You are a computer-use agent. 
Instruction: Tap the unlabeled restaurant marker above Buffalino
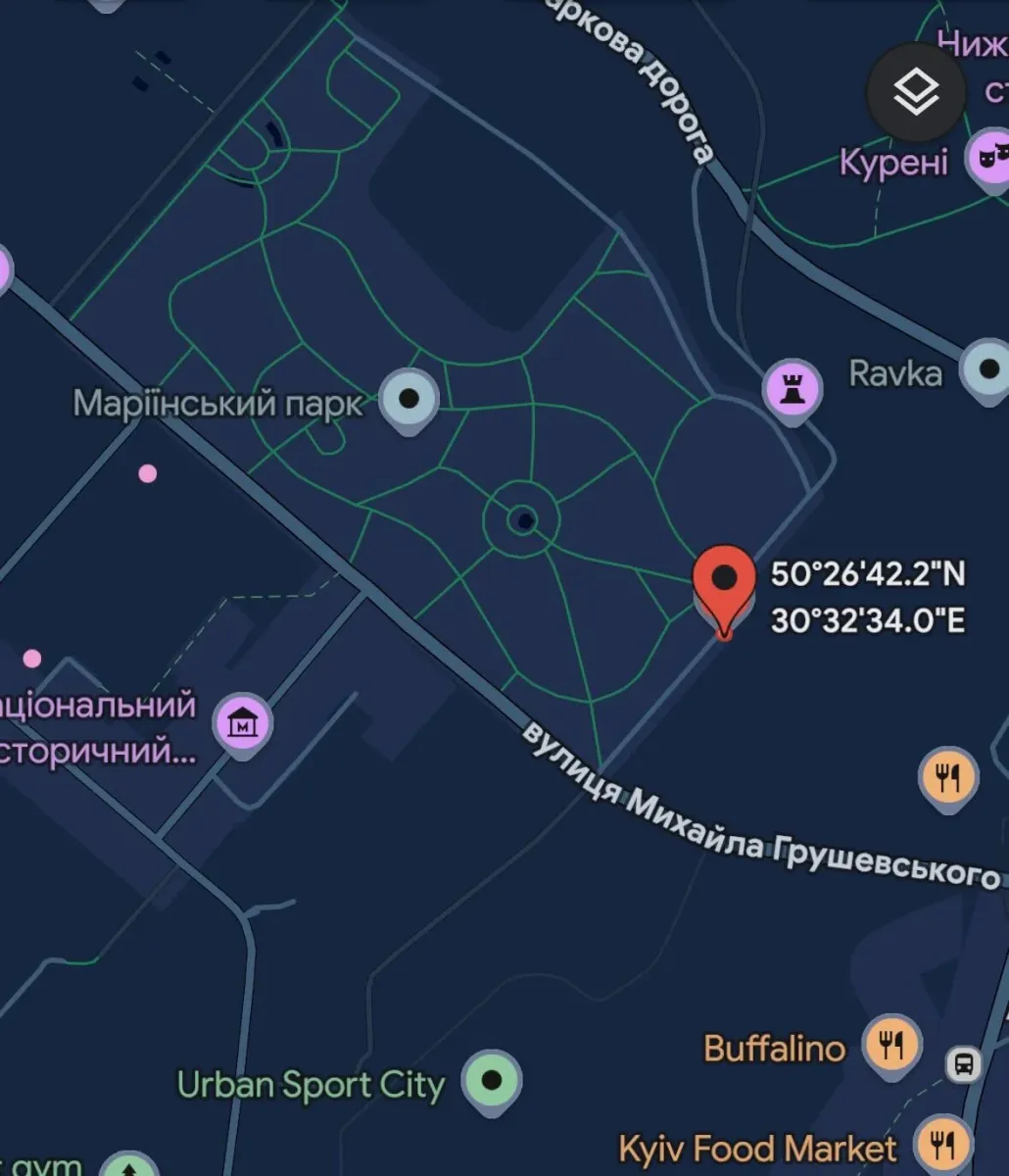pyautogui.click(x=947, y=778)
